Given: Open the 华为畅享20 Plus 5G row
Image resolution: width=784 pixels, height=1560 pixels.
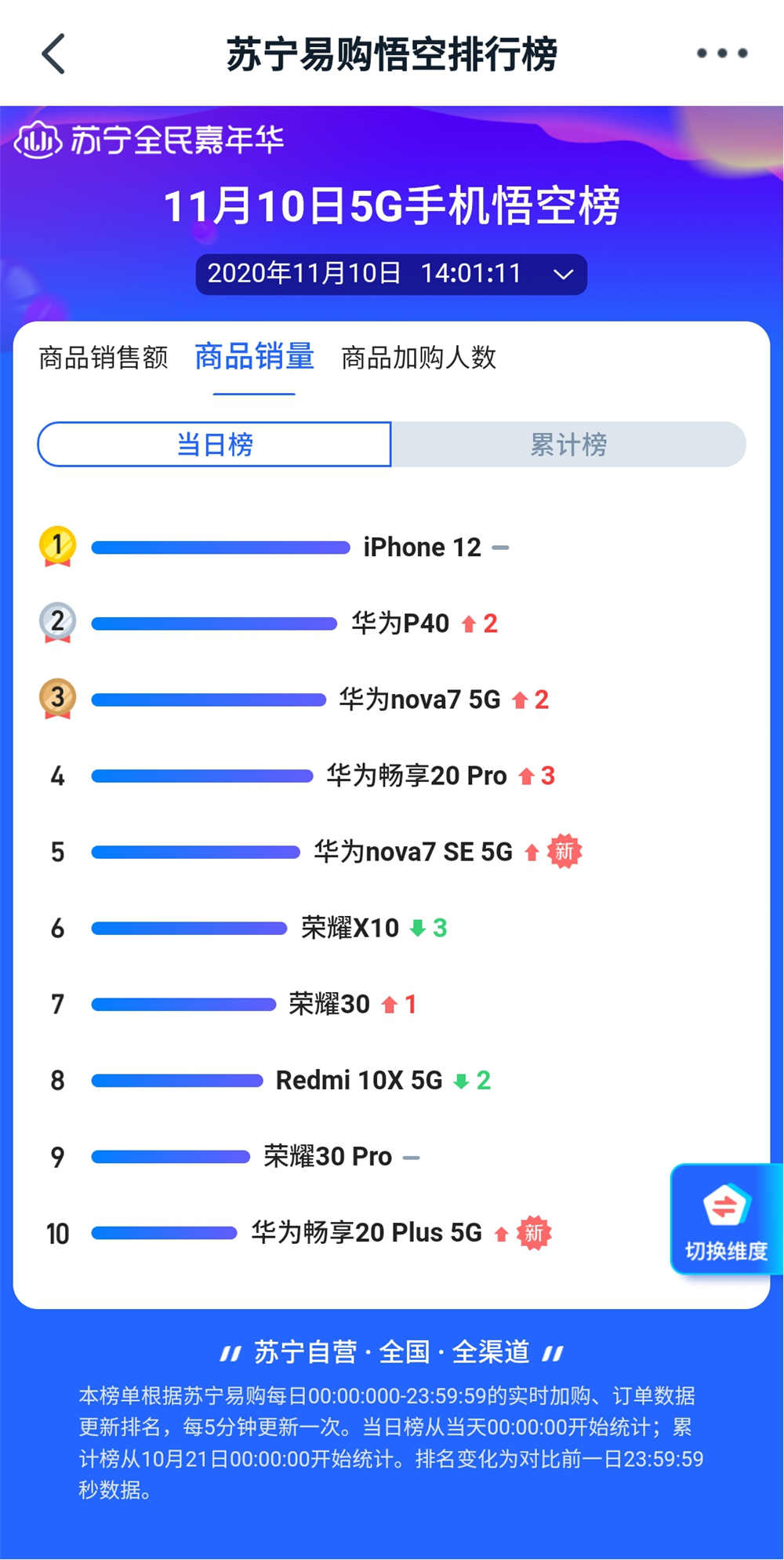Looking at the screenshot, I should coord(366,1233).
